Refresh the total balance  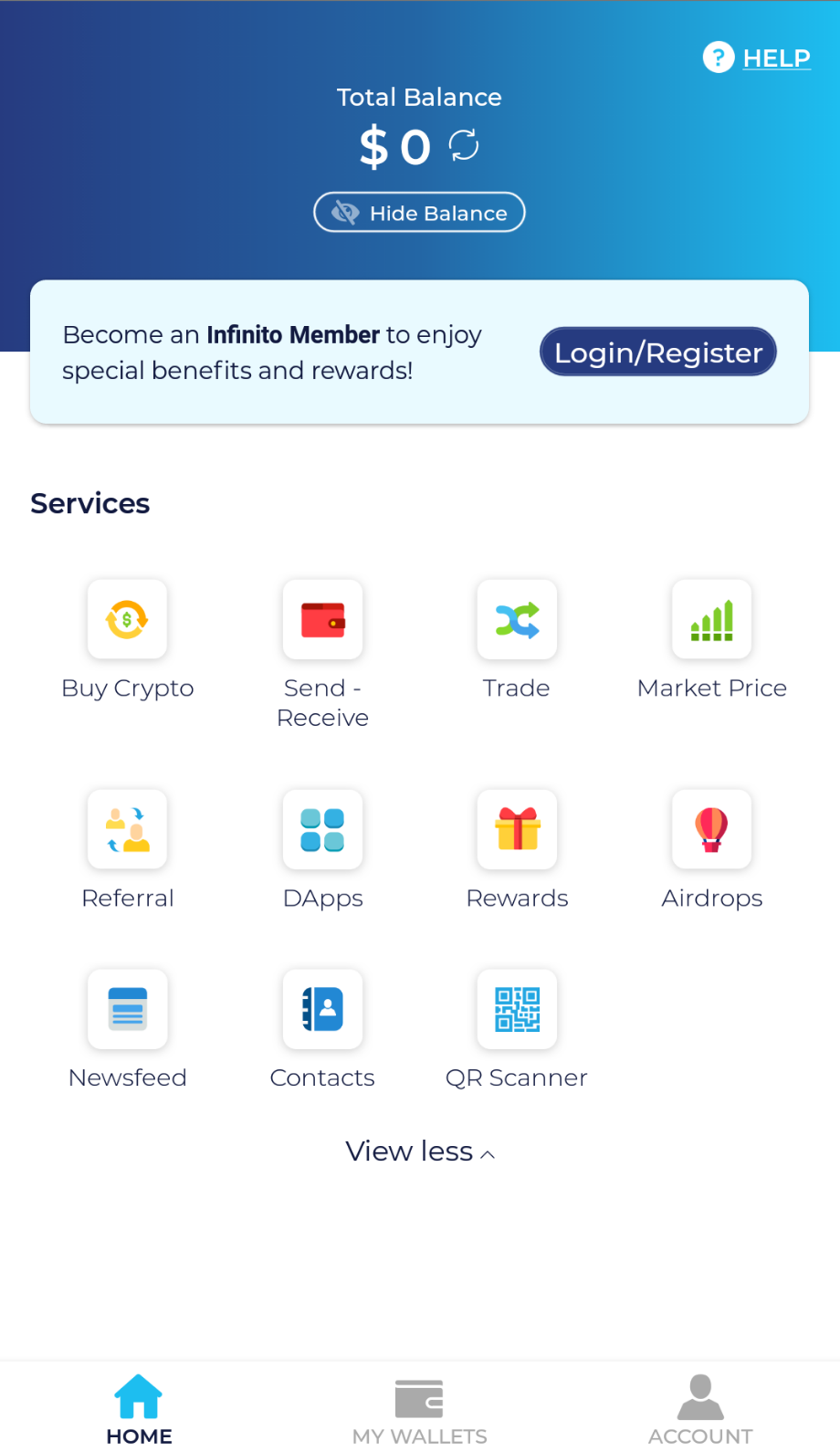click(x=464, y=145)
